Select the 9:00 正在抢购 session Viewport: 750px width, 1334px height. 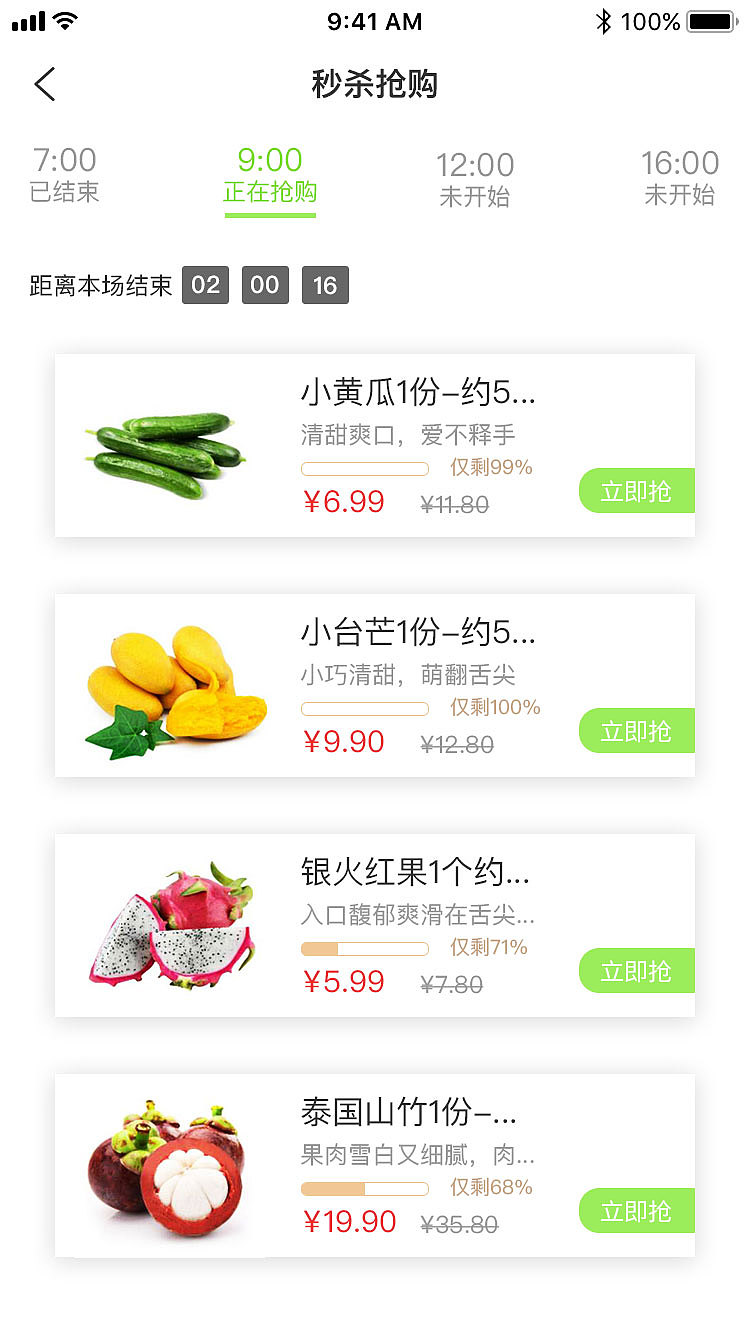click(x=270, y=175)
